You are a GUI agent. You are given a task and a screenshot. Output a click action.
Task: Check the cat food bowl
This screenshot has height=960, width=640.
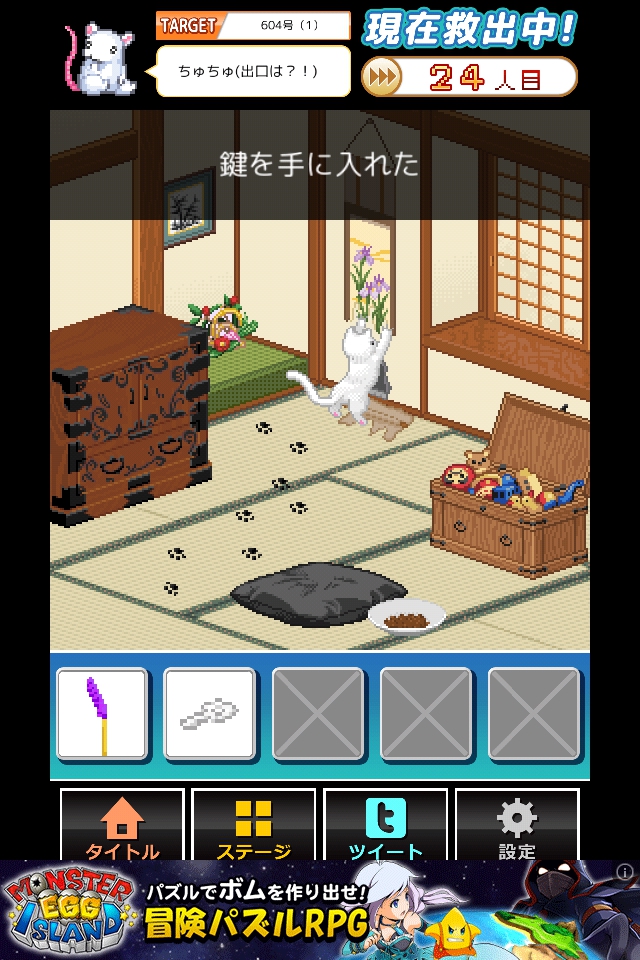[407, 617]
